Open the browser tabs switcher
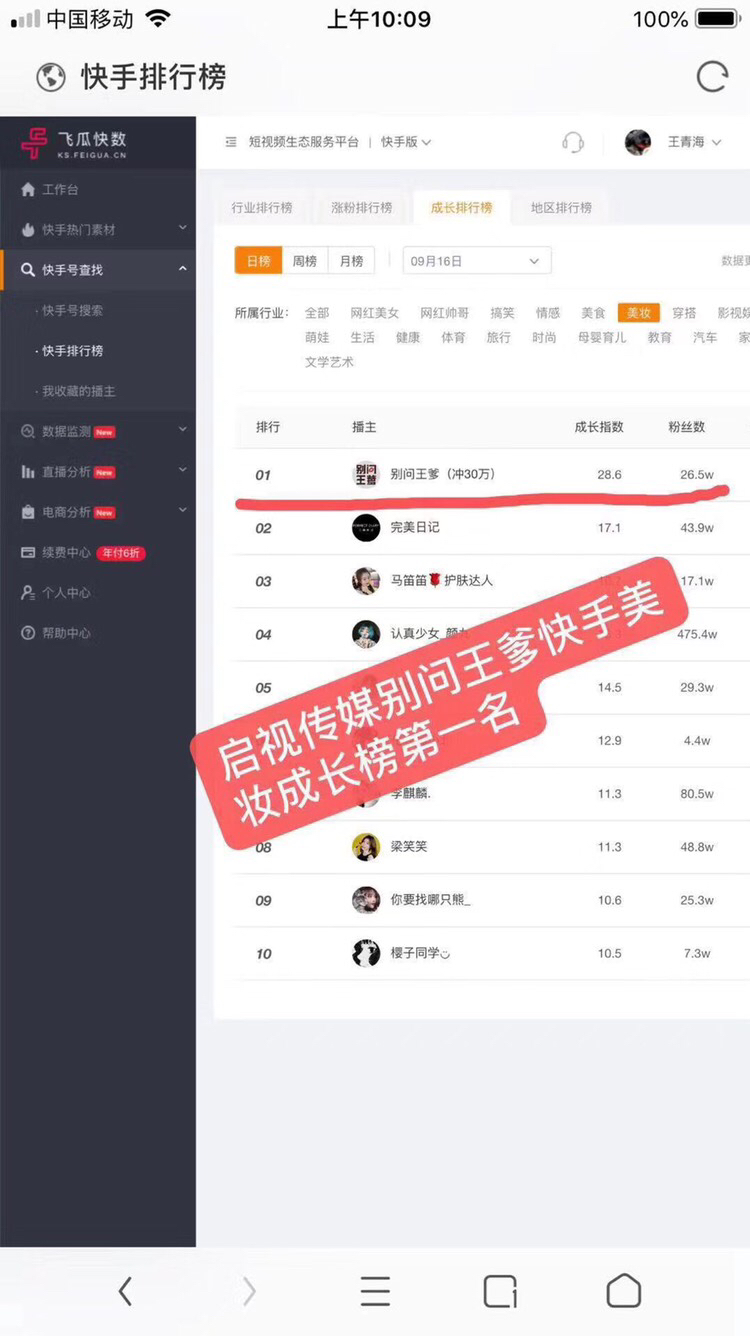The image size is (750, 1336). point(500,1291)
